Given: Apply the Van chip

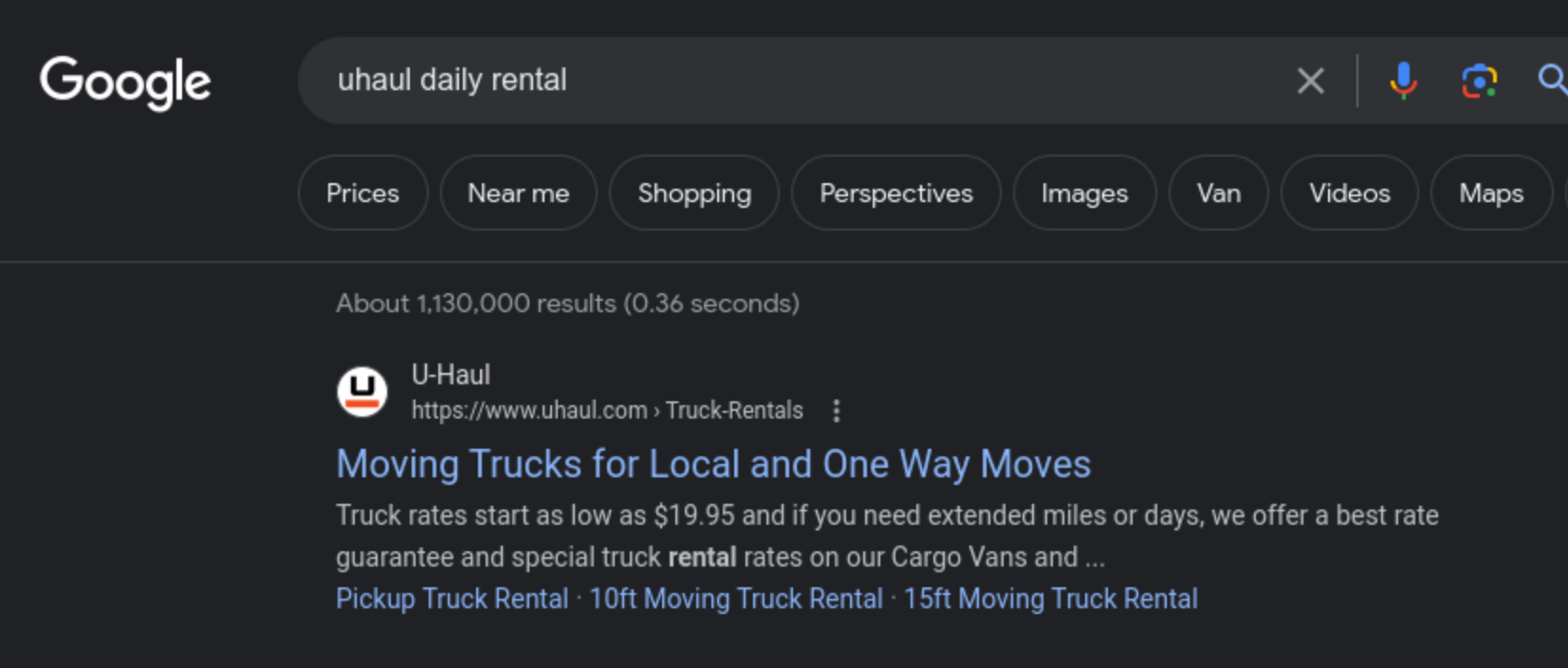Looking at the screenshot, I should pos(1218,194).
